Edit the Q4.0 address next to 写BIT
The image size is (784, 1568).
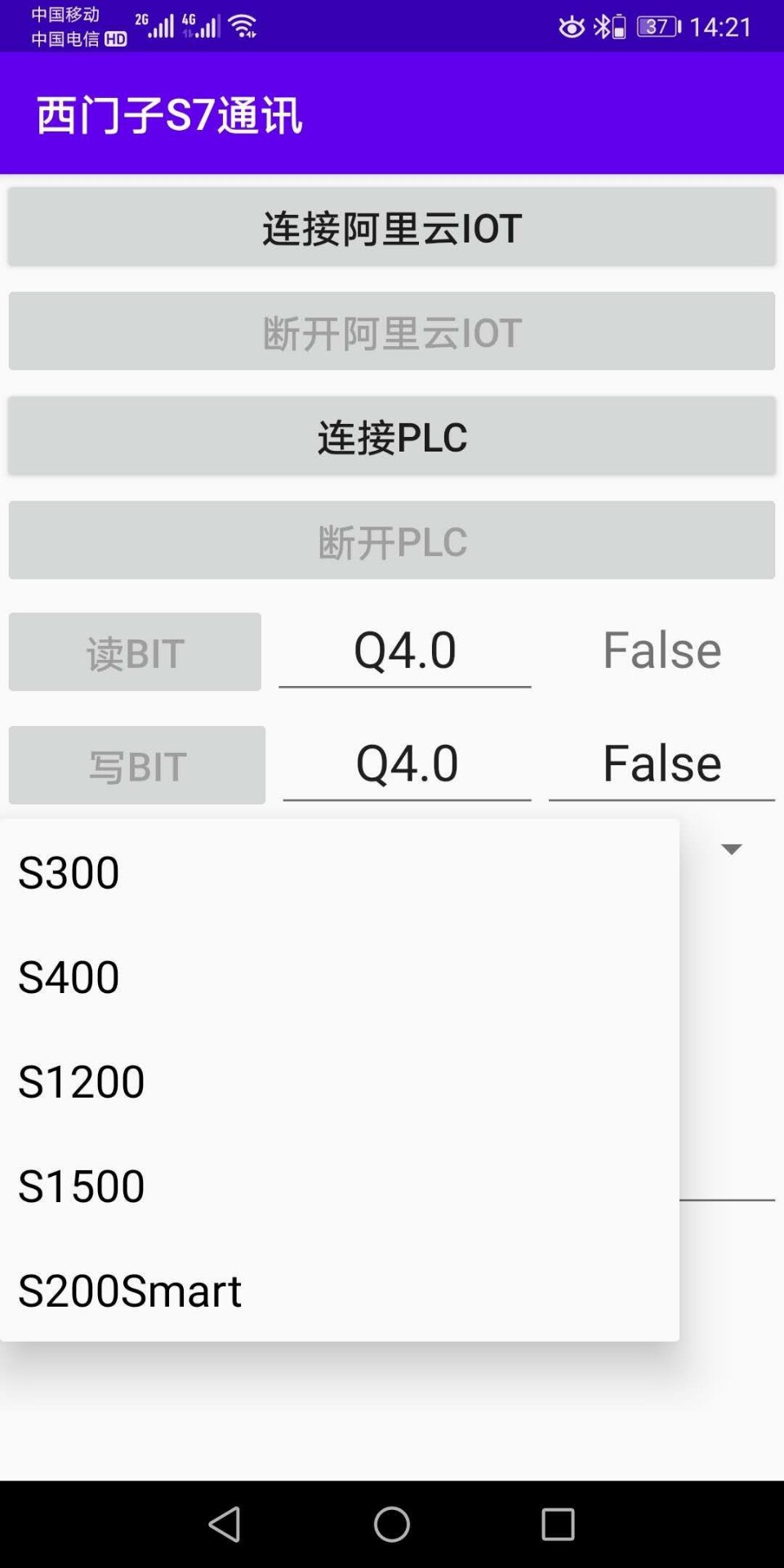[x=407, y=764]
